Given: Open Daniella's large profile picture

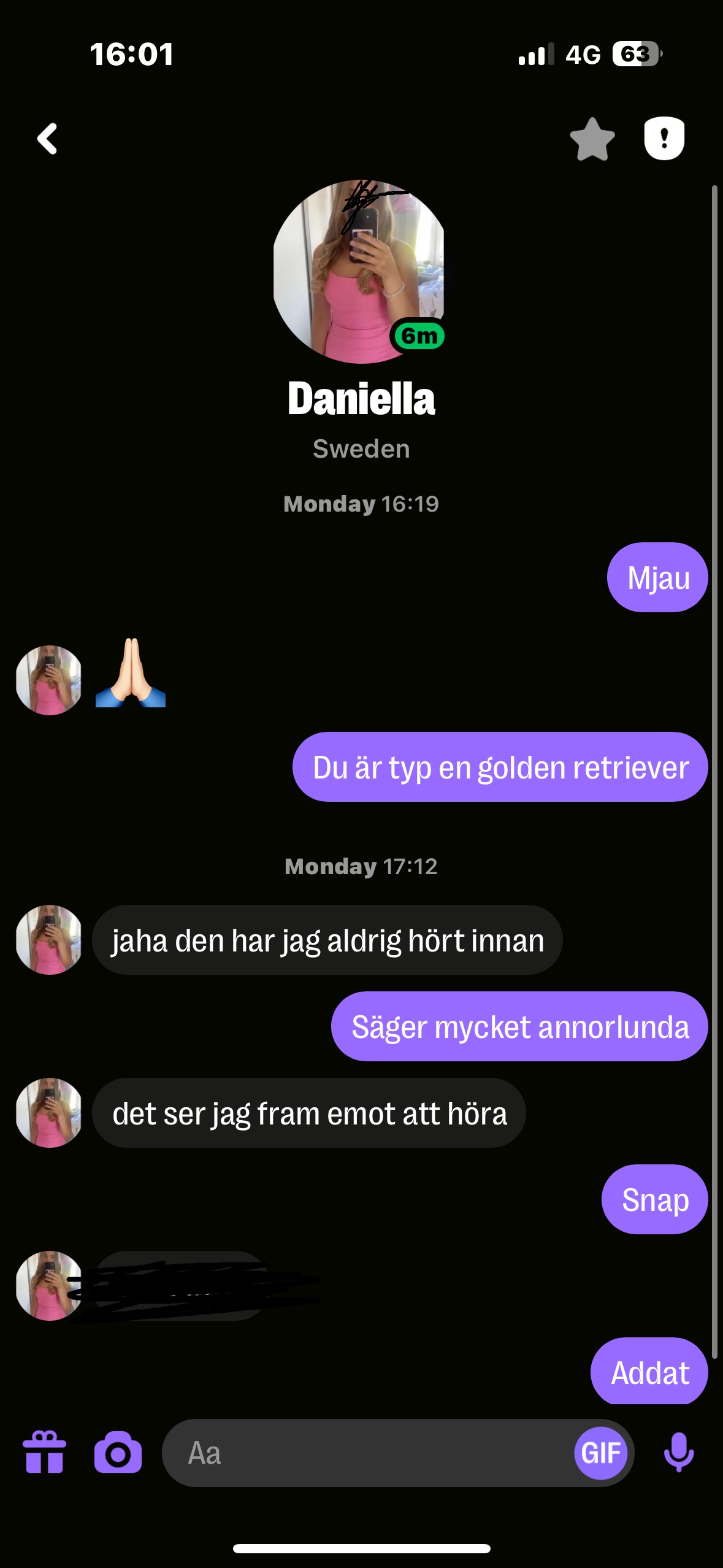Looking at the screenshot, I should click(x=360, y=271).
